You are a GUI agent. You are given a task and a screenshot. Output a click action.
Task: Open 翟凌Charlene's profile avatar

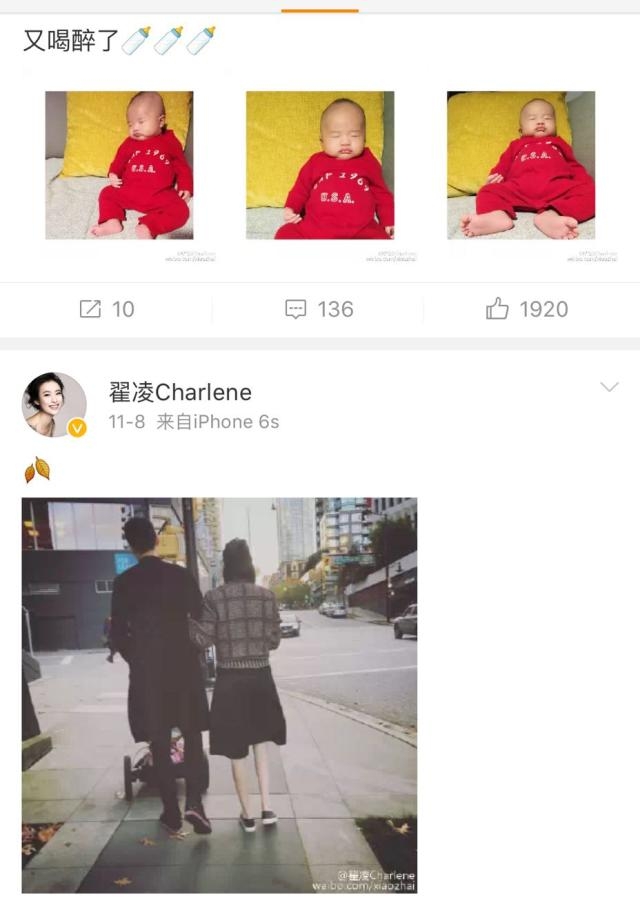54,405
